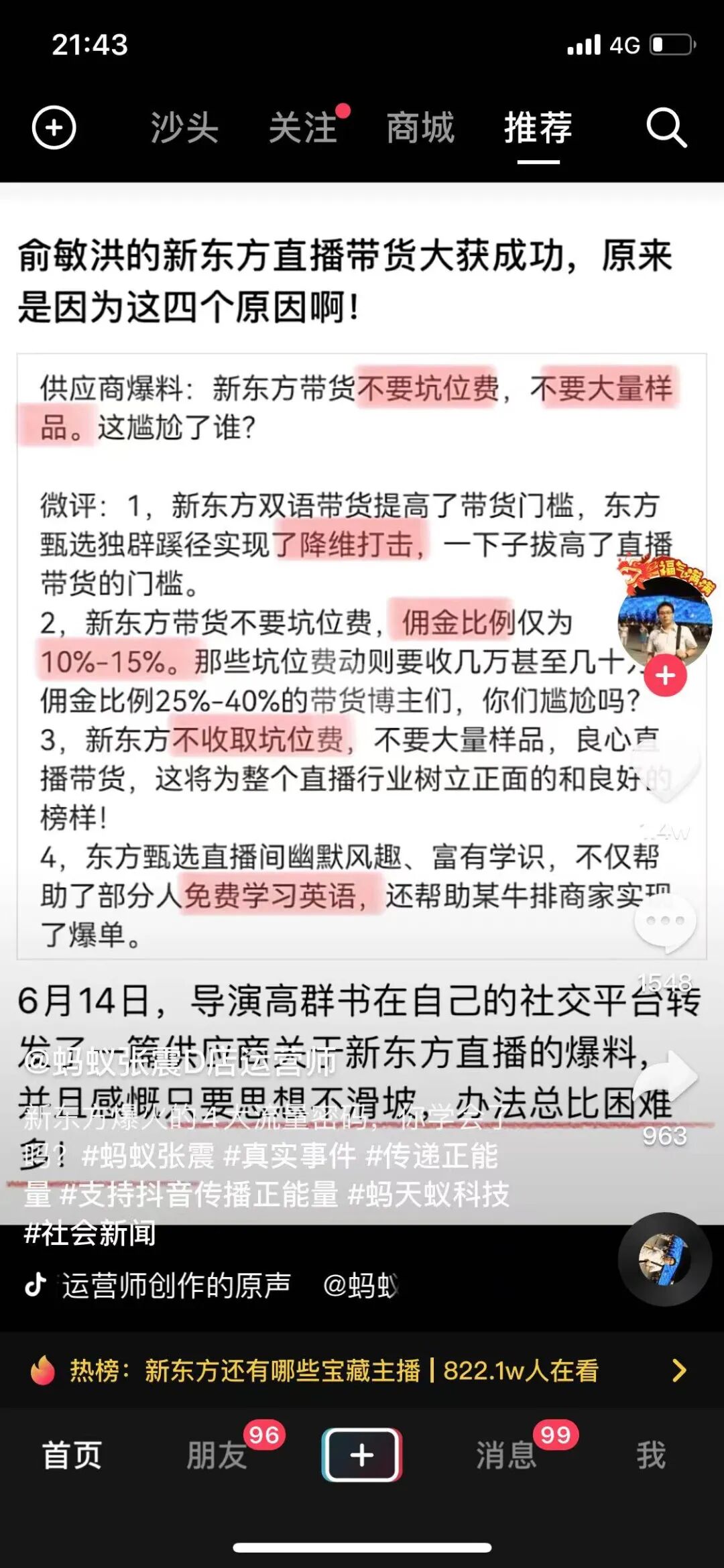
Task: Open the spinning music disc
Action: (664, 1259)
